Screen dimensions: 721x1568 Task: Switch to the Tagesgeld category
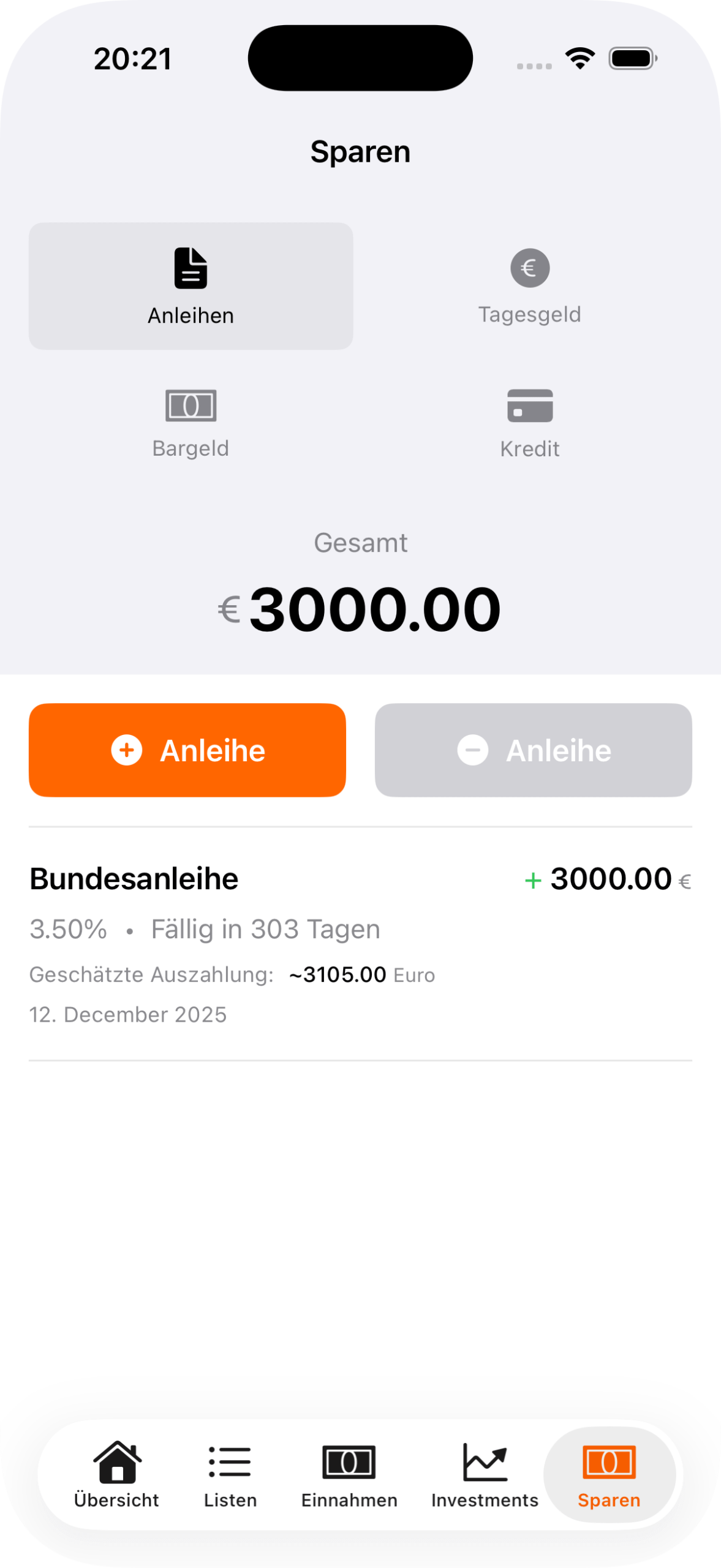pos(529,286)
